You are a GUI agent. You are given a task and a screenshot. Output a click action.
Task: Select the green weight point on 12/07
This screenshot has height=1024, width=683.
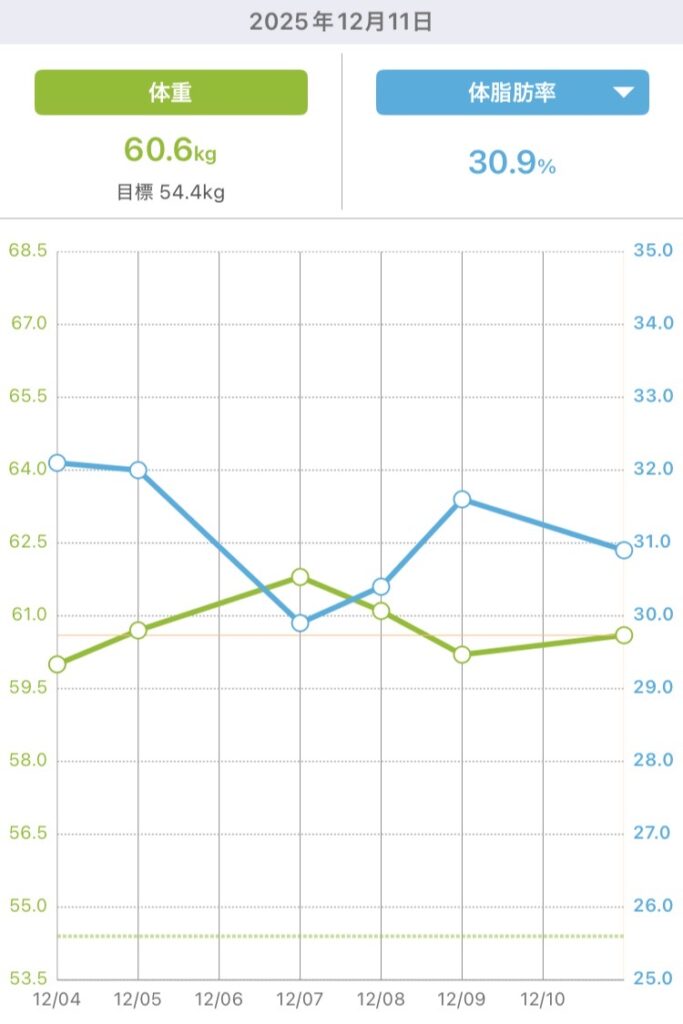point(300,577)
